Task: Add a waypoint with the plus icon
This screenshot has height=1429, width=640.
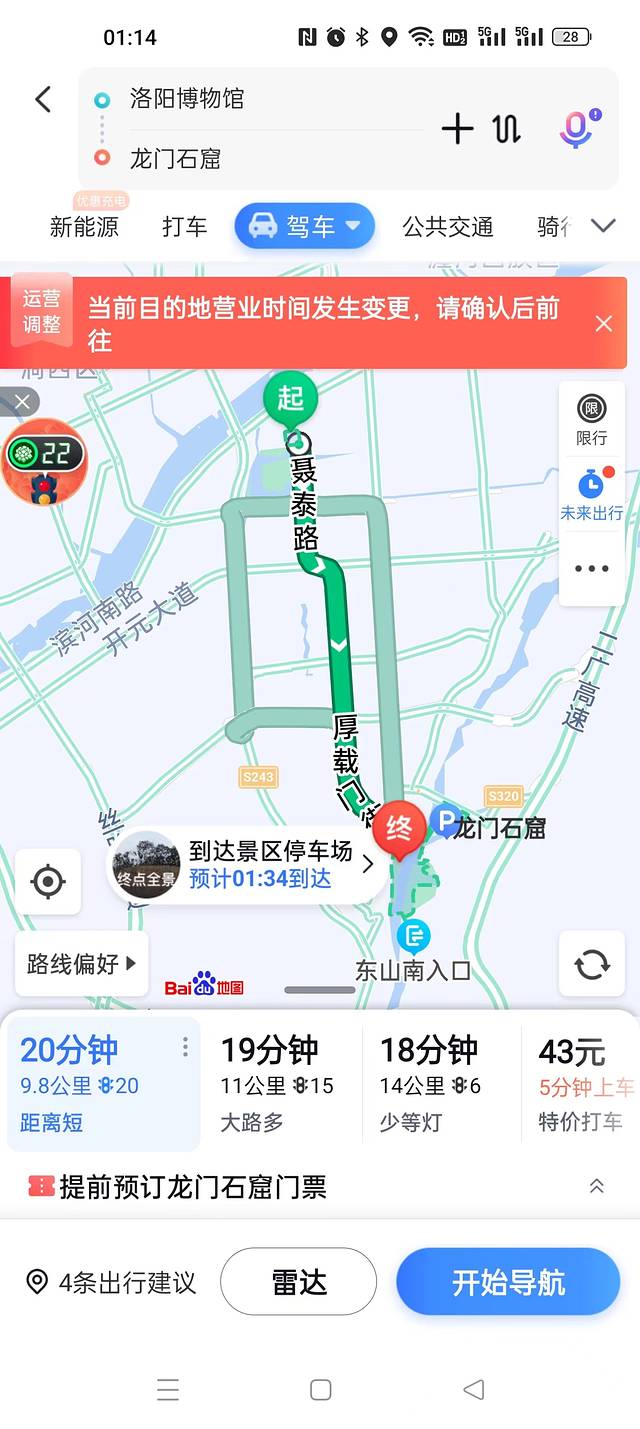Action: [457, 128]
